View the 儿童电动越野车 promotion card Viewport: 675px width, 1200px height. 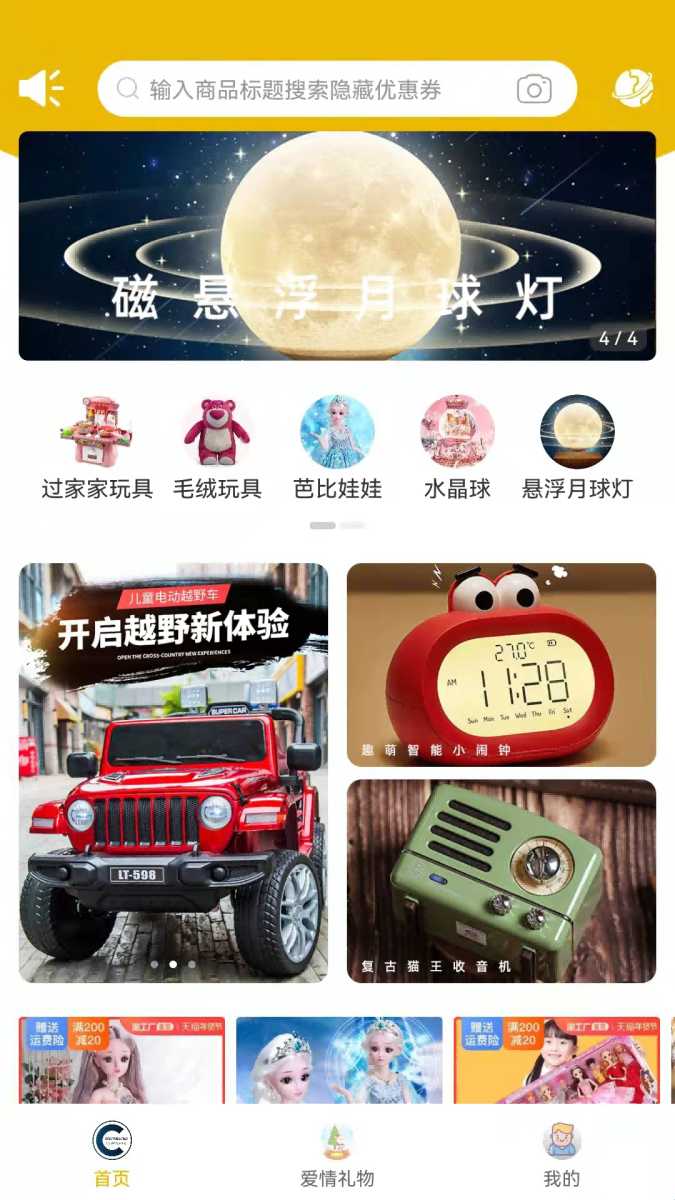(x=173, y=772)
